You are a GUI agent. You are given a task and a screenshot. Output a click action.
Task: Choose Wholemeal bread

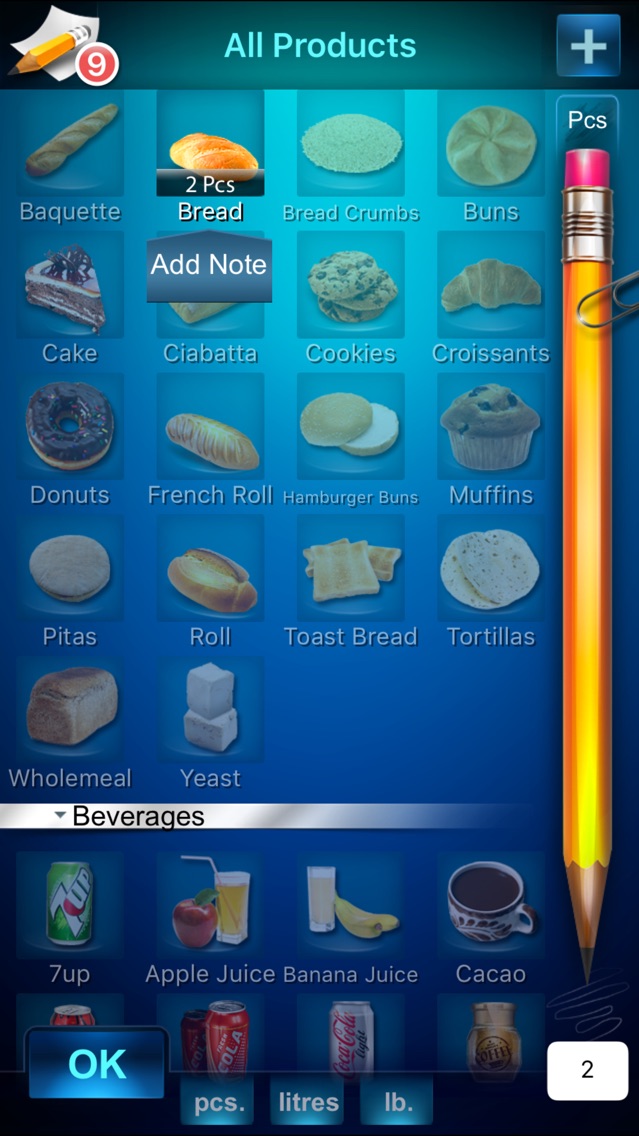pyautogui.click(x=70, y=723)
